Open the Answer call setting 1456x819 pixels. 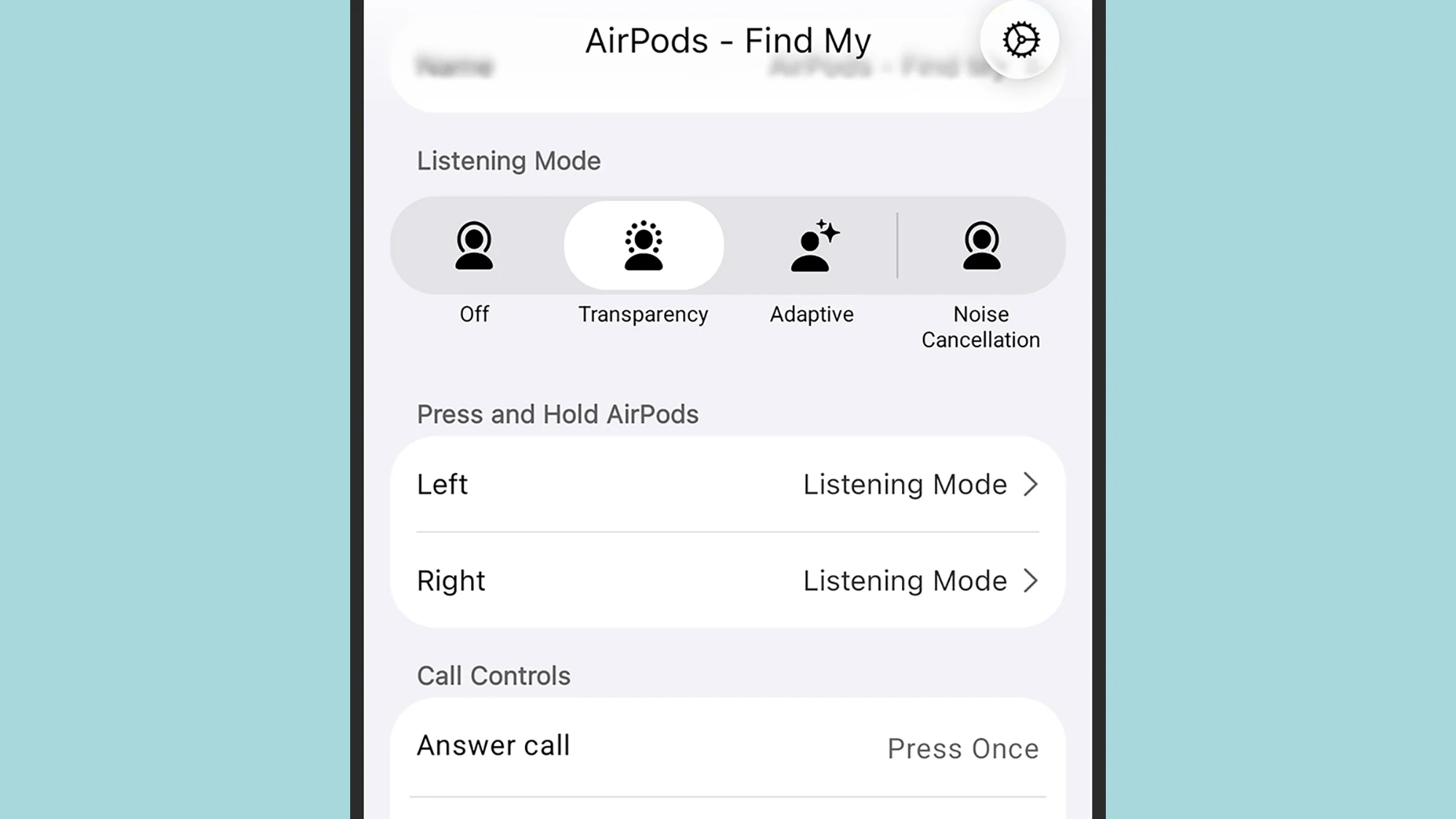[x=728, y=747]
